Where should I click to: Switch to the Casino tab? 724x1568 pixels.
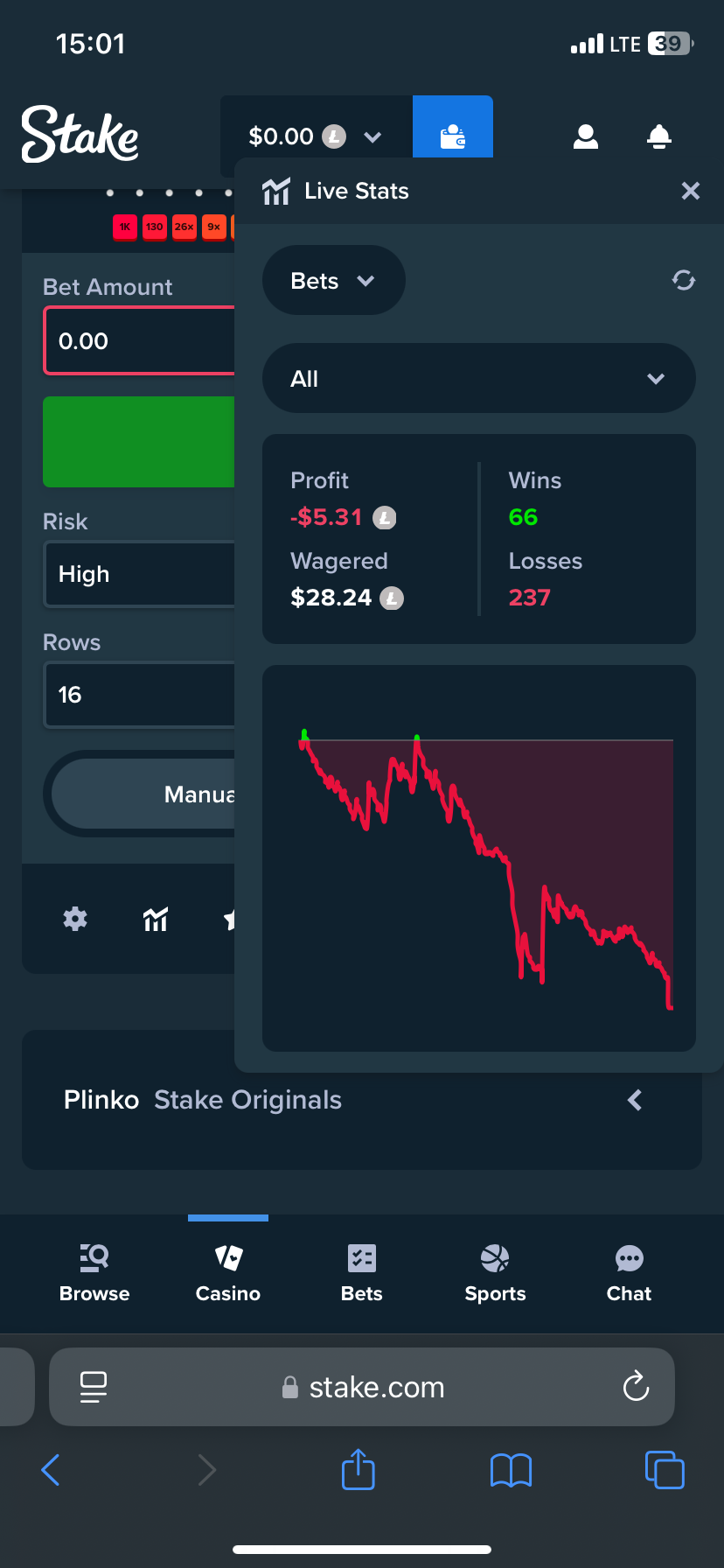point(228,1273)
